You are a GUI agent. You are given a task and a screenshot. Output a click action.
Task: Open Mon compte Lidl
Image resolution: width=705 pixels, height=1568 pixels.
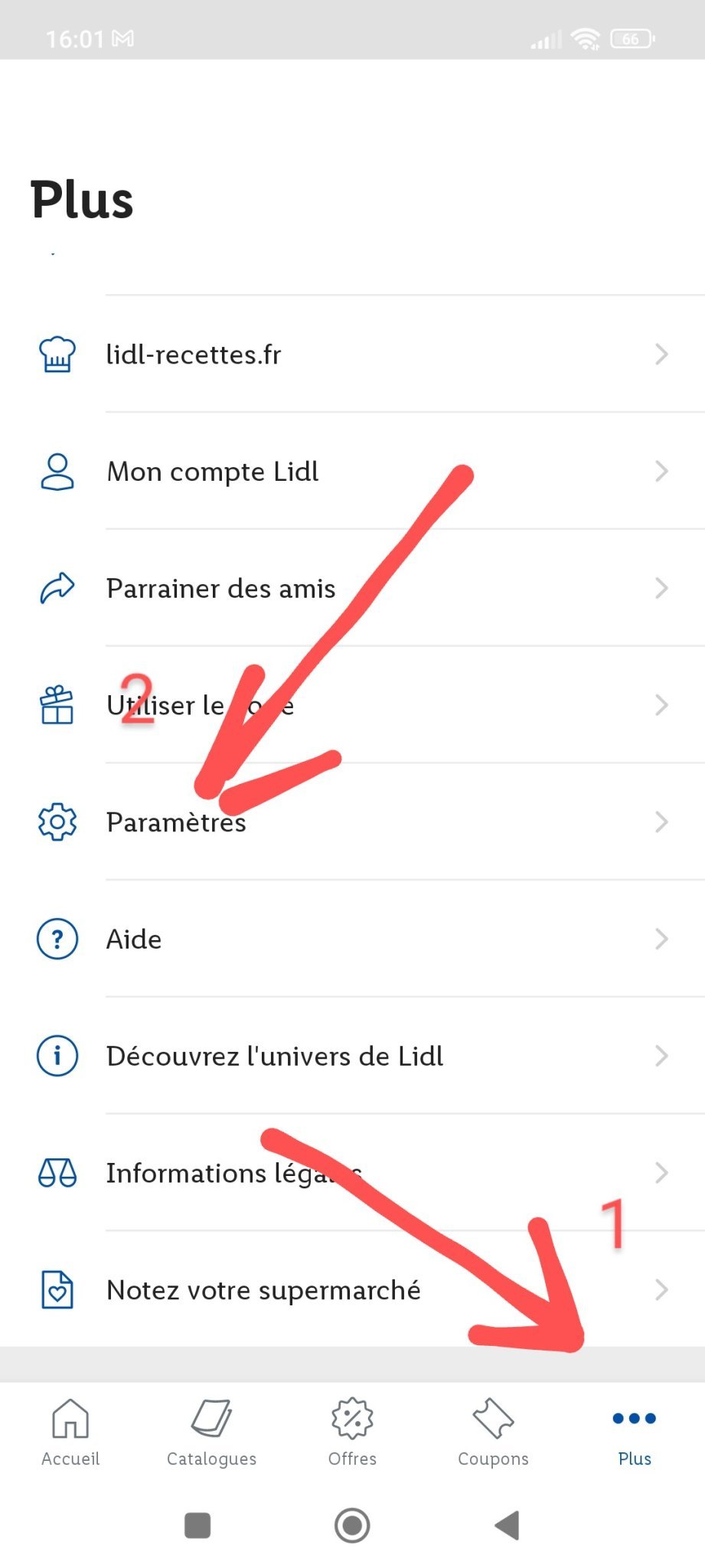(352, 472)
